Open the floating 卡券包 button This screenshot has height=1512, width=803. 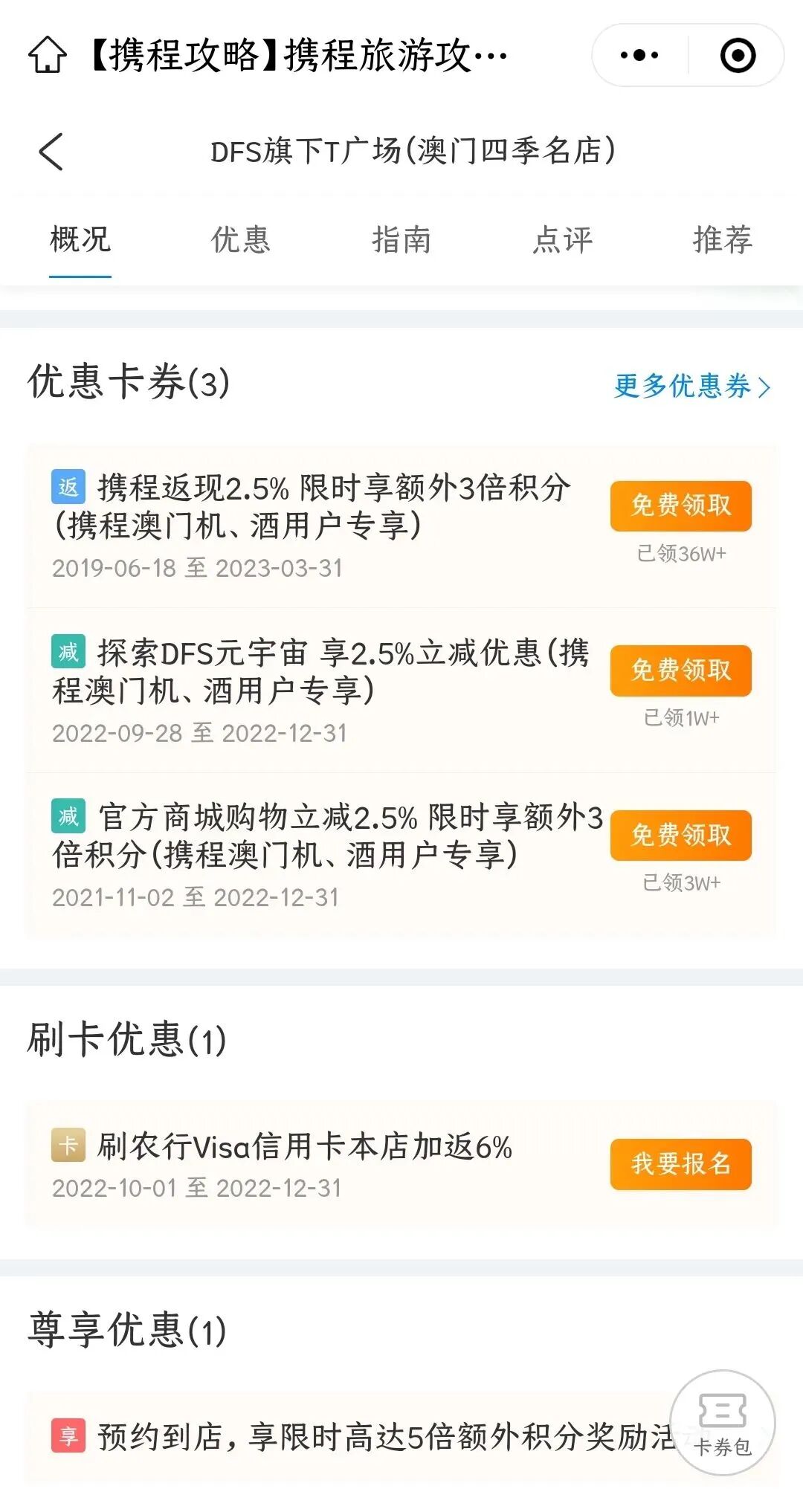coord(723,1423)
